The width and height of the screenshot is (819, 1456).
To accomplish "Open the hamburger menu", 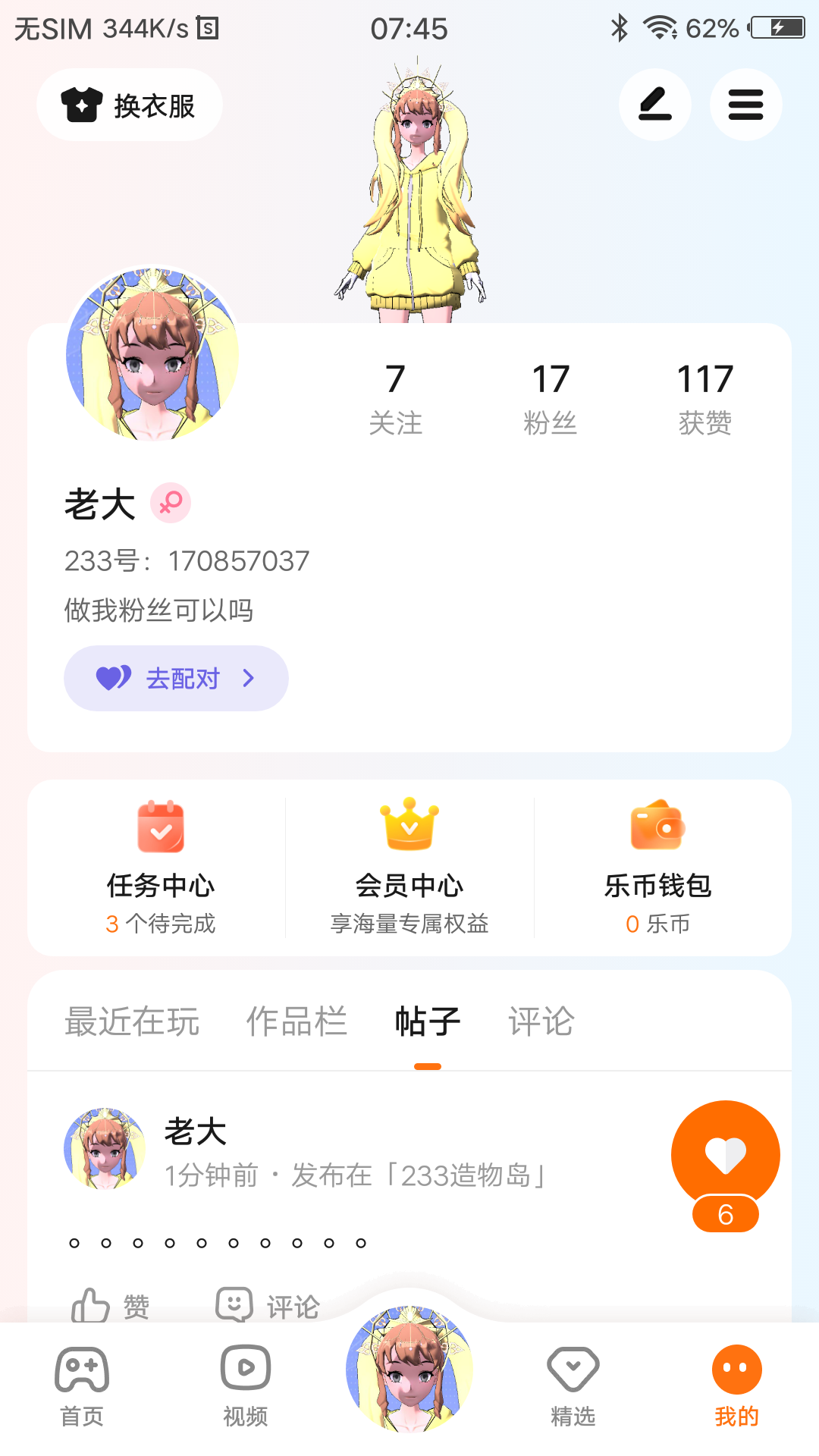I will pyautogui.click(x=745, y=105).
